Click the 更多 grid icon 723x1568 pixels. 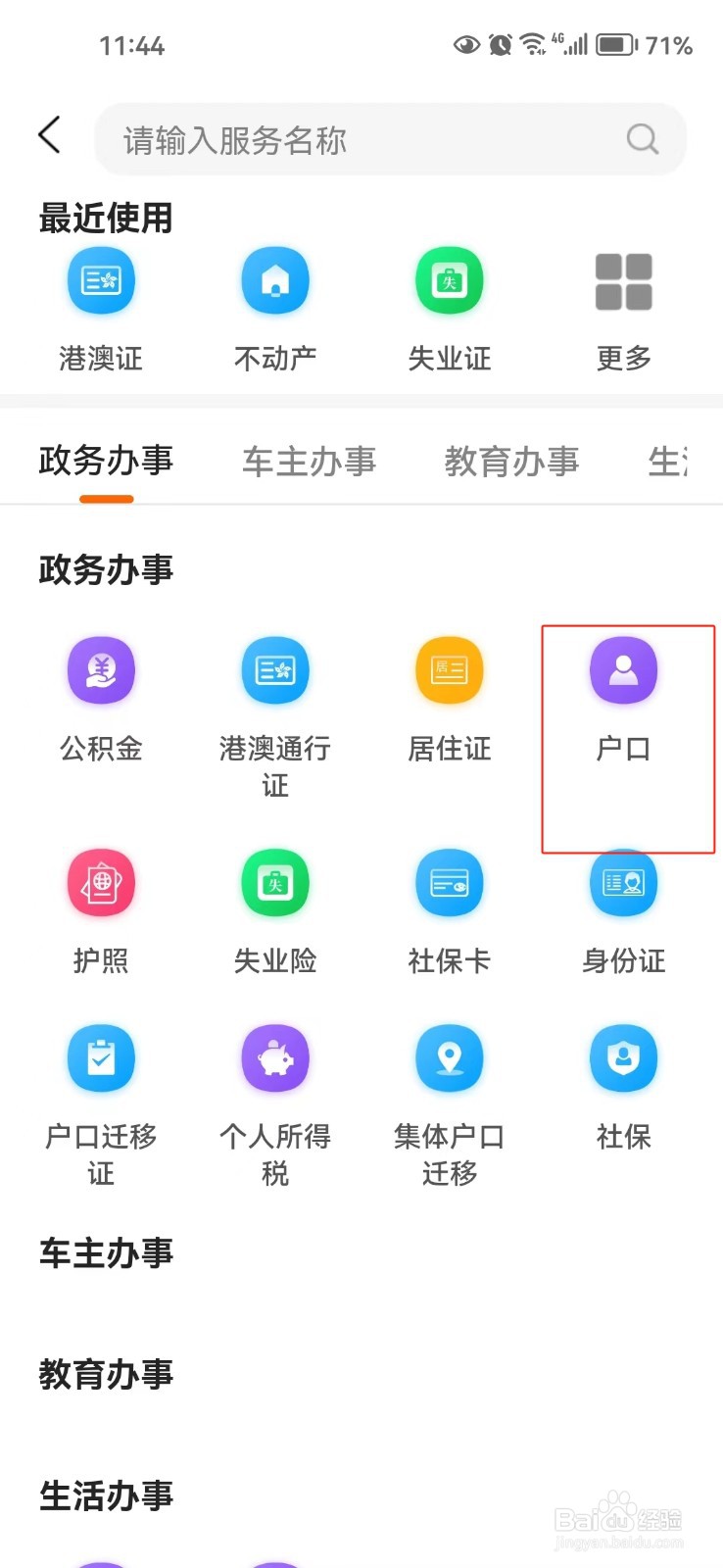[623, 280]
